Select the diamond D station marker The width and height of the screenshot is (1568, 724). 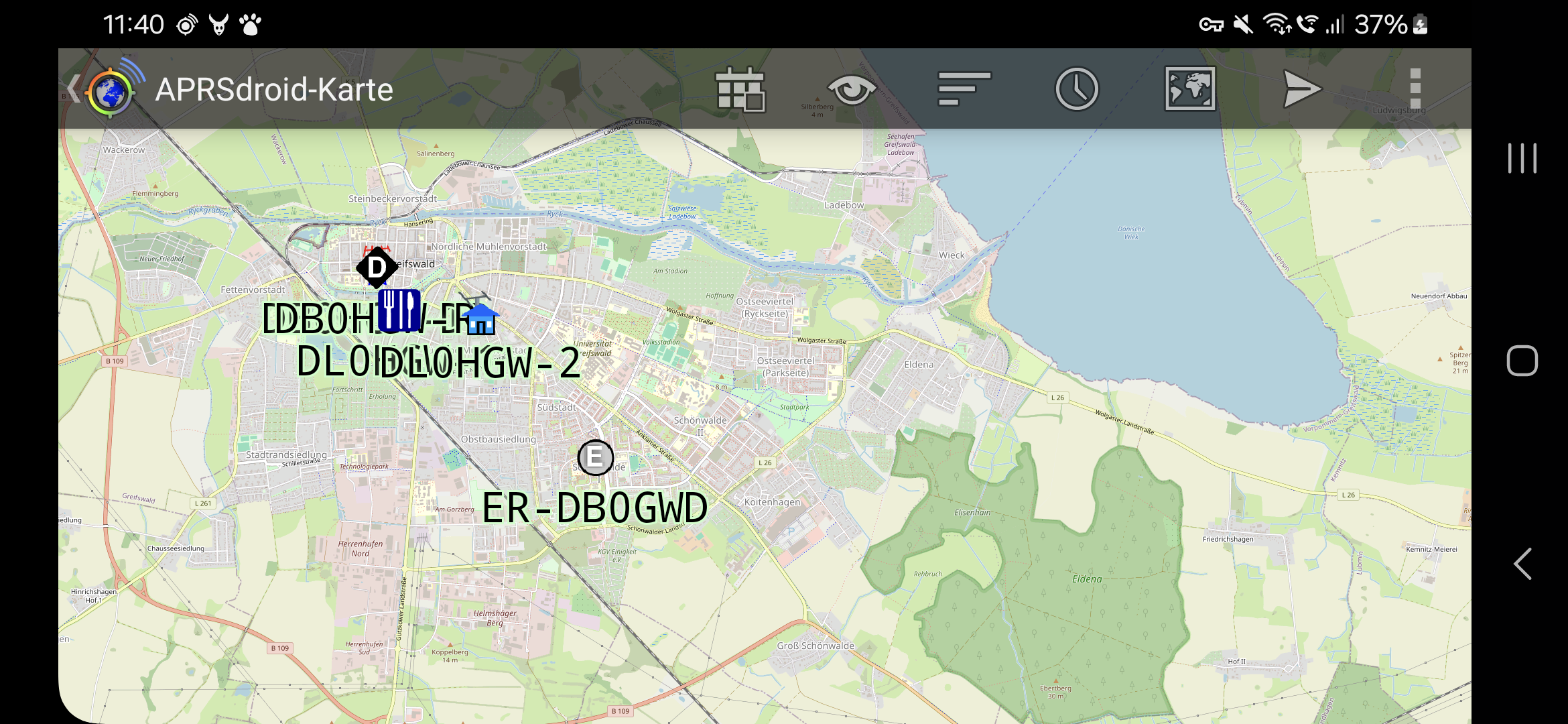377,267
